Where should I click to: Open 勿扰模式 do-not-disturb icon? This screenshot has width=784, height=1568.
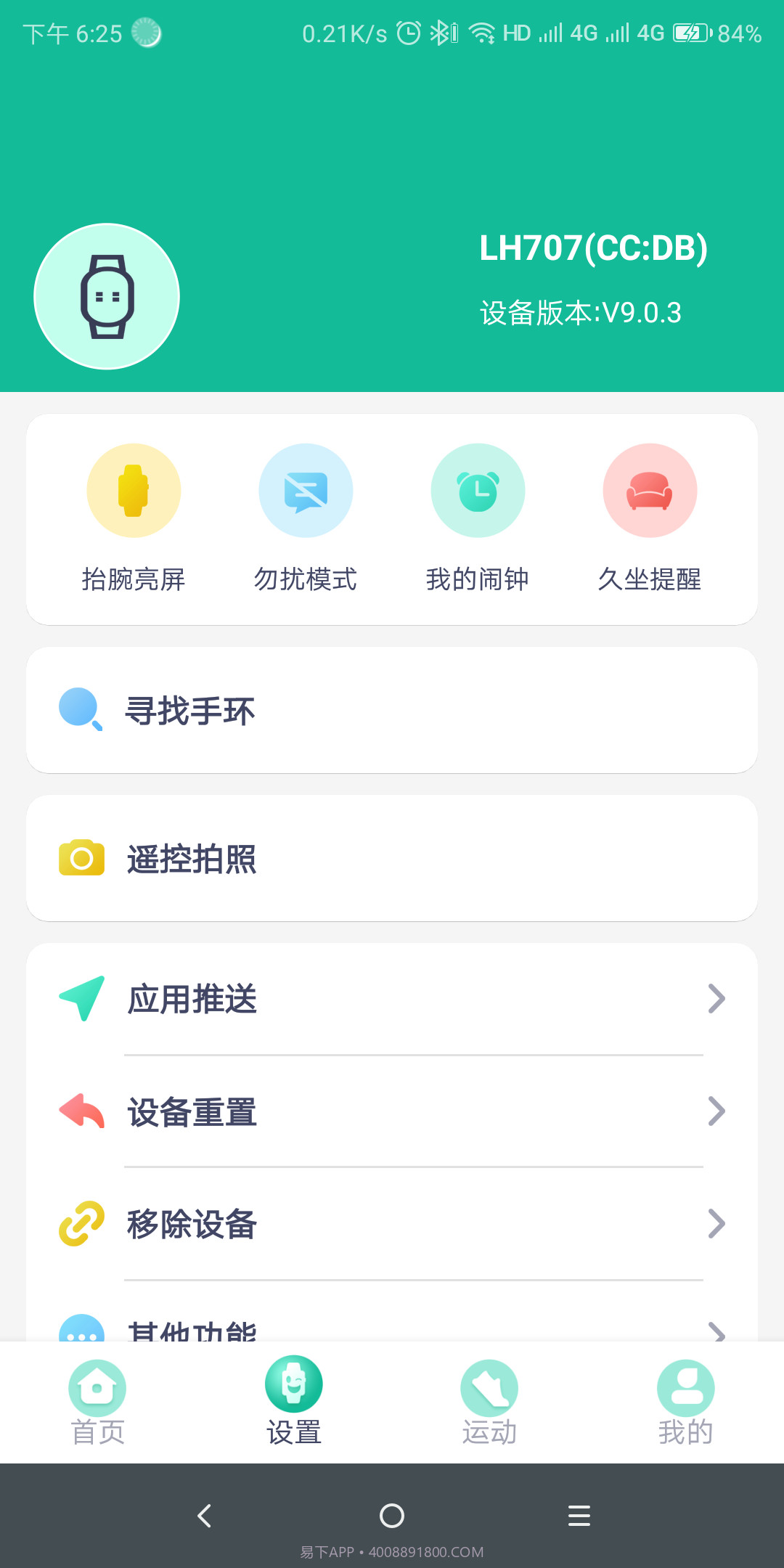coord(306,490)
